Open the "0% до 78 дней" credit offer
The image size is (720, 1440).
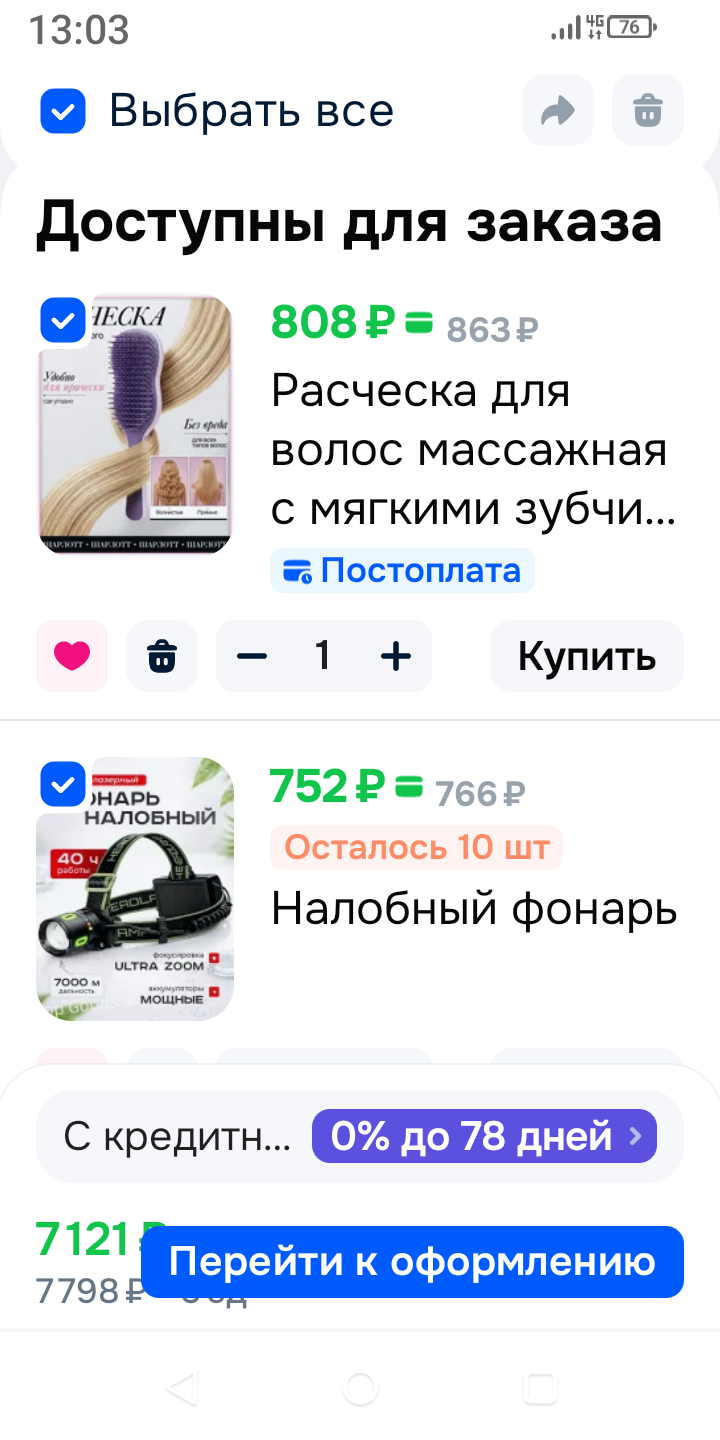[x=484, y=1136]
